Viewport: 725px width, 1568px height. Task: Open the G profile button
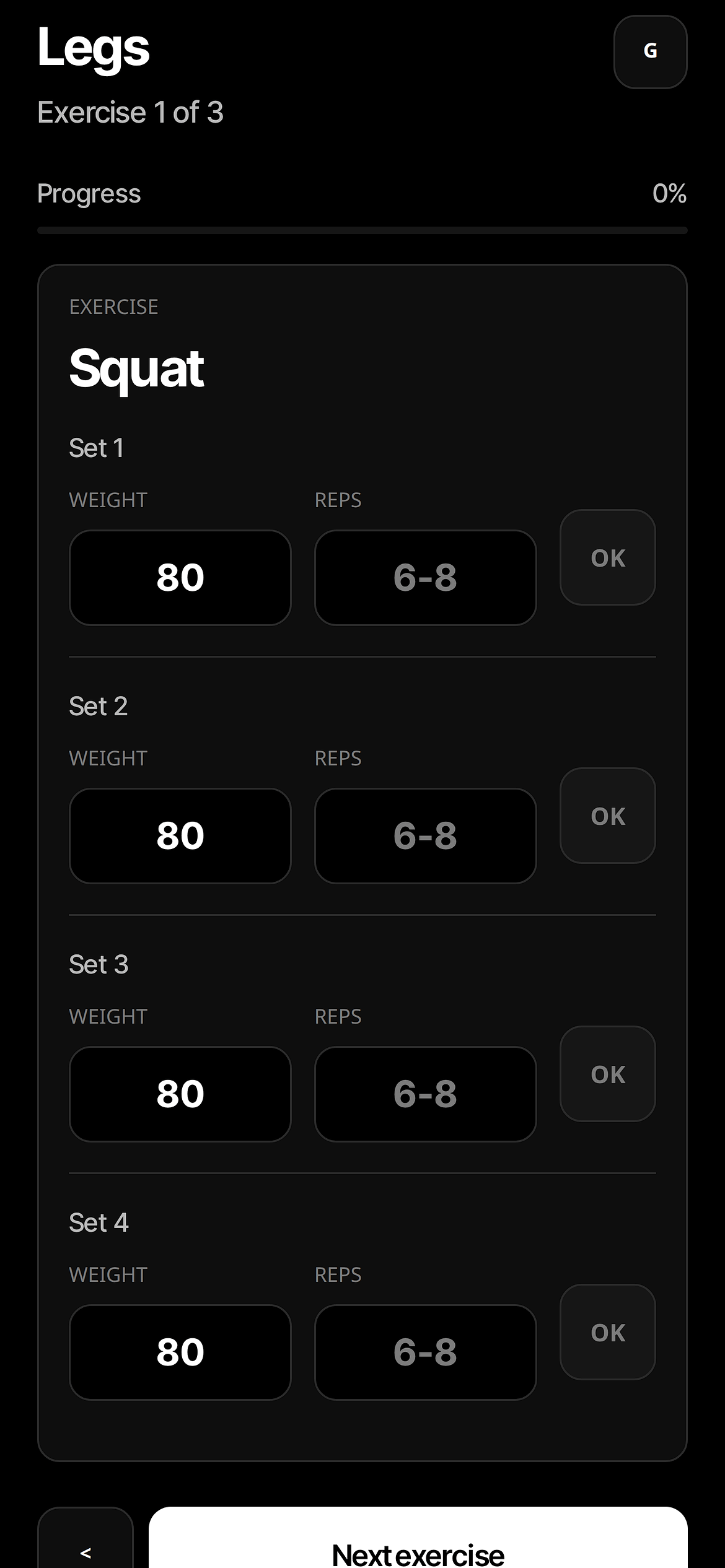click(x=650, y=51)
